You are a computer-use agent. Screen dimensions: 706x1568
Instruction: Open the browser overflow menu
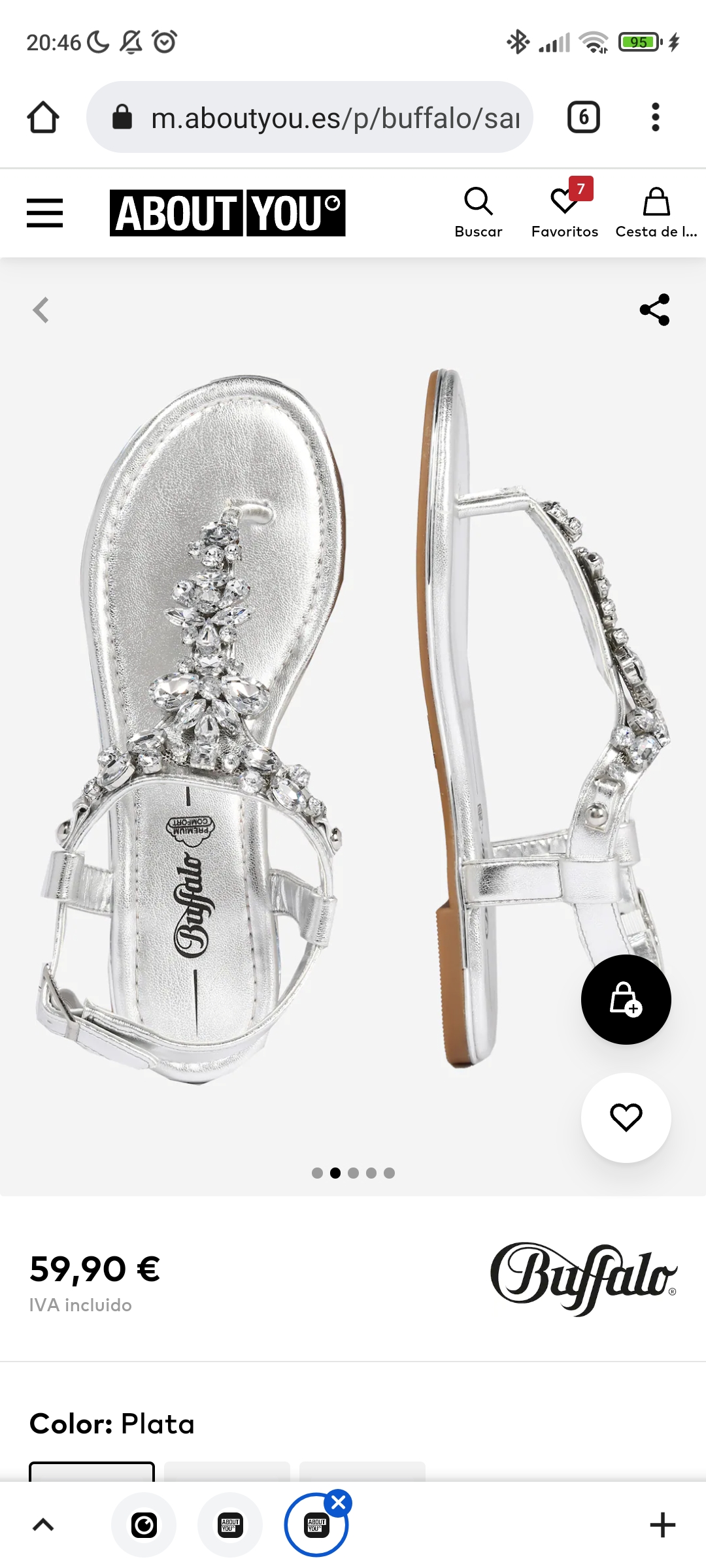click(656, 118)
